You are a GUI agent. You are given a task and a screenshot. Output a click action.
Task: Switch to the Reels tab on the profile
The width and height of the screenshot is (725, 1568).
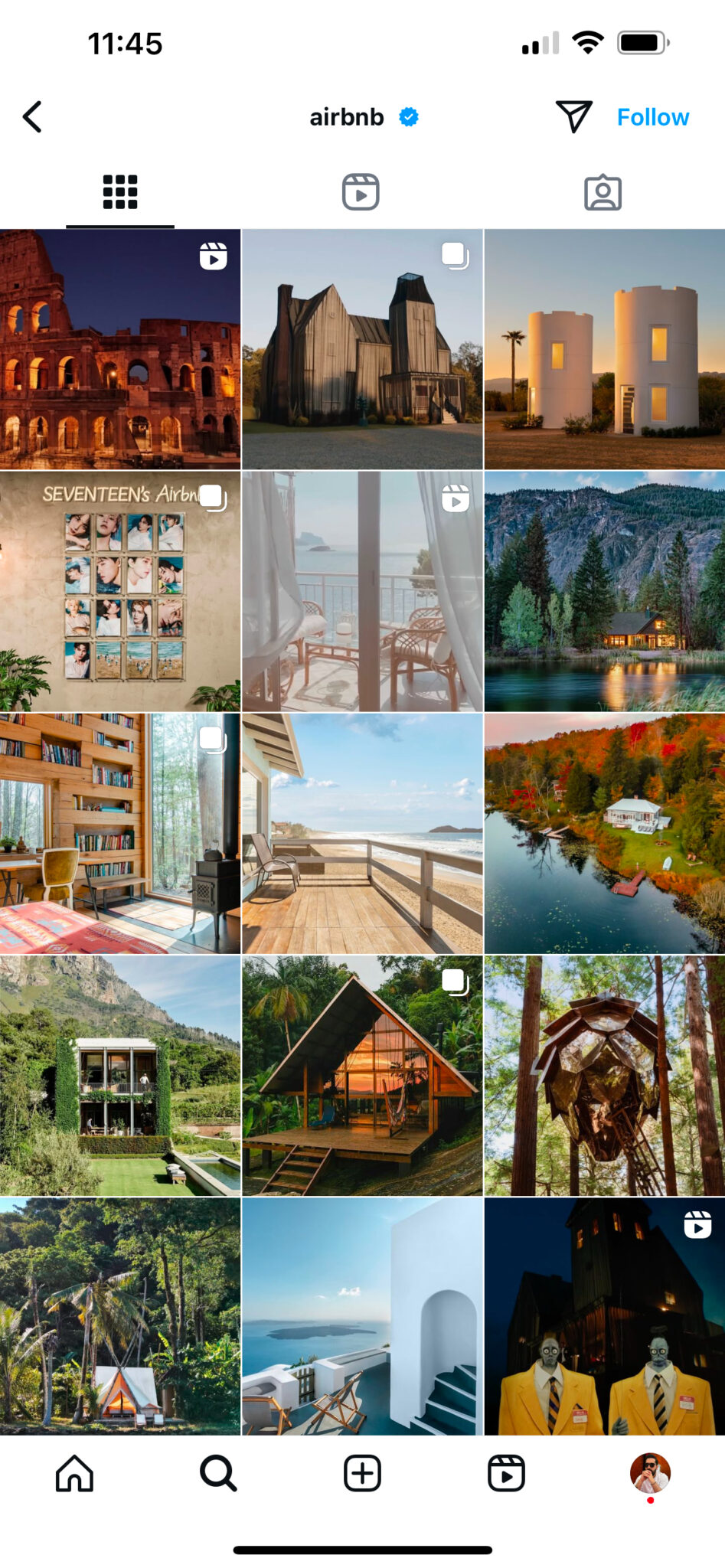point(361,192)
